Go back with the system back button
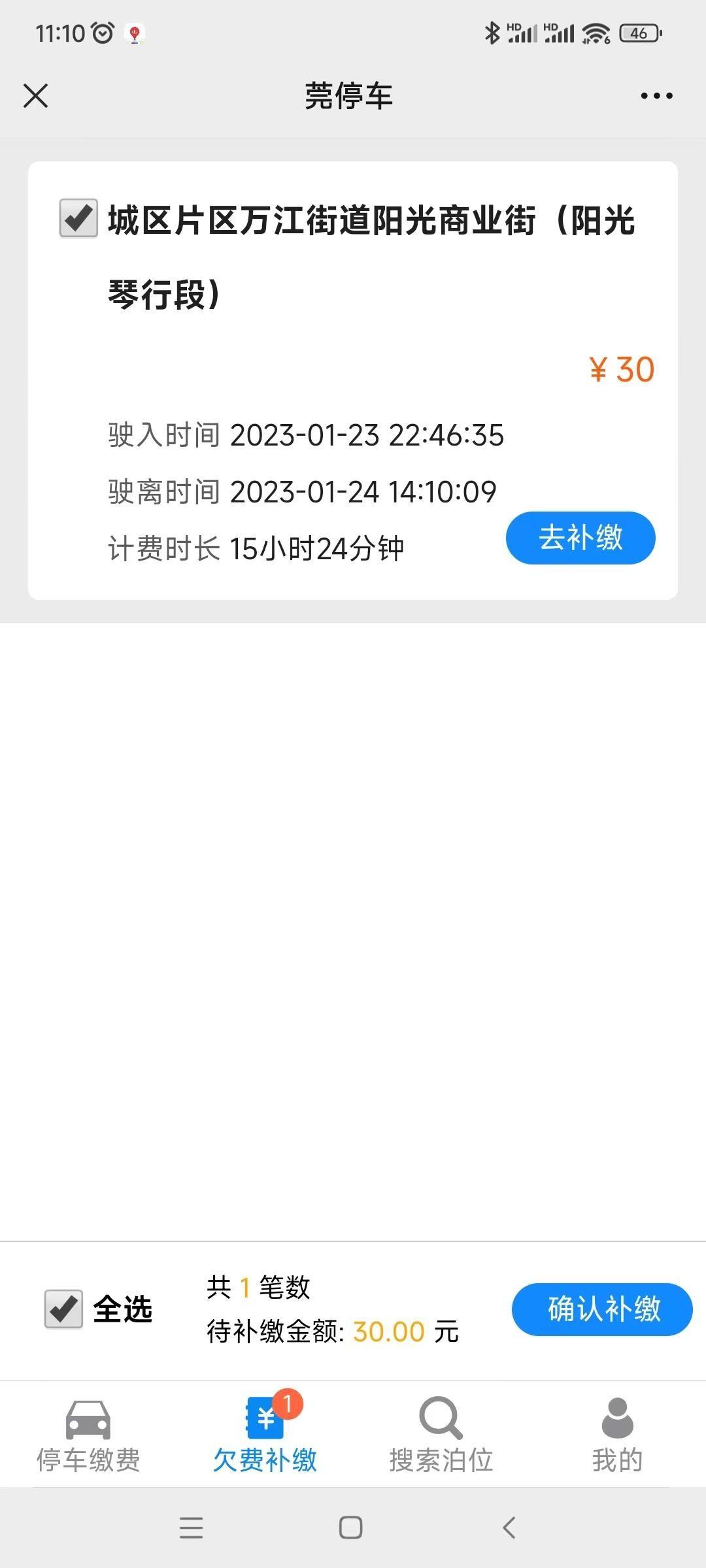 pos(509,1527)
